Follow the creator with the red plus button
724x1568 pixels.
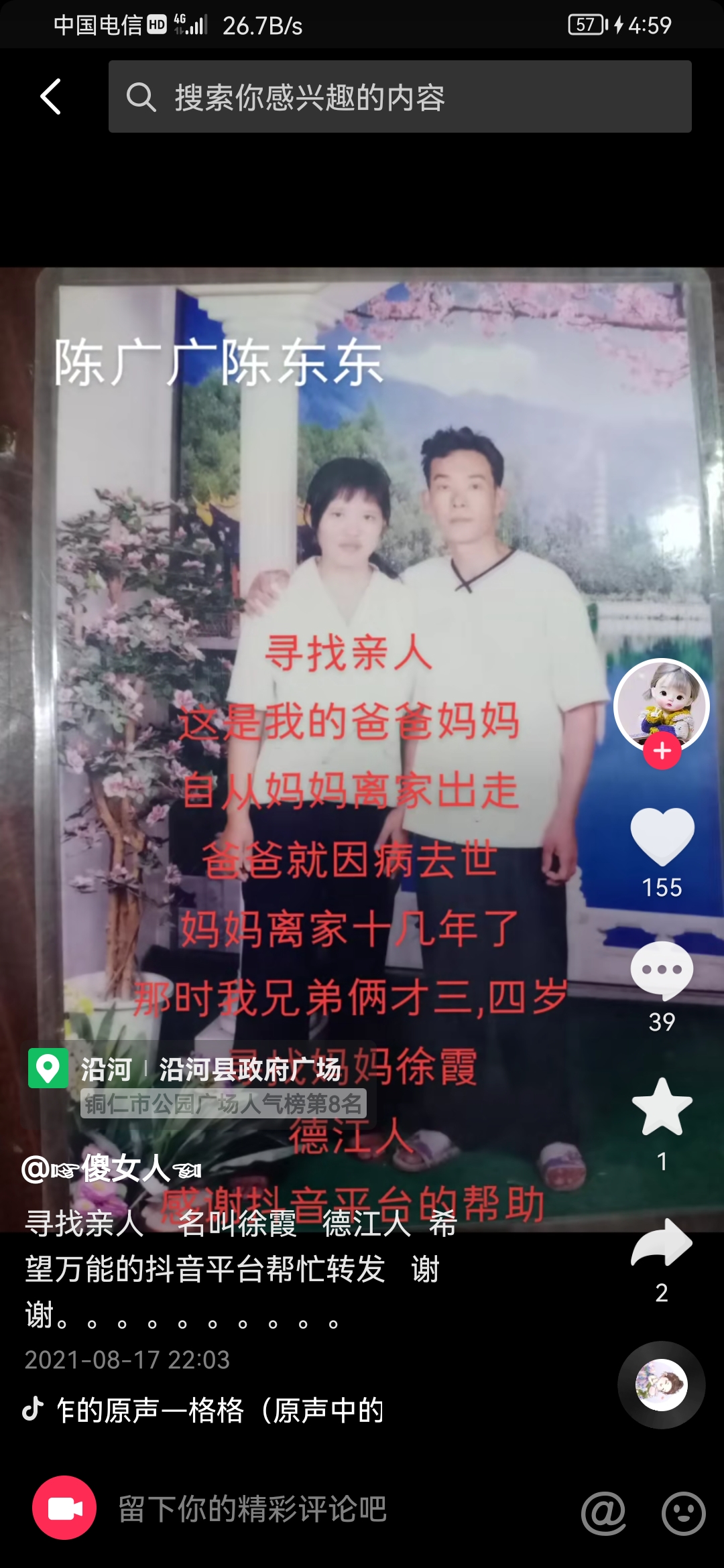pyautogui.click(x=662, y=751)
